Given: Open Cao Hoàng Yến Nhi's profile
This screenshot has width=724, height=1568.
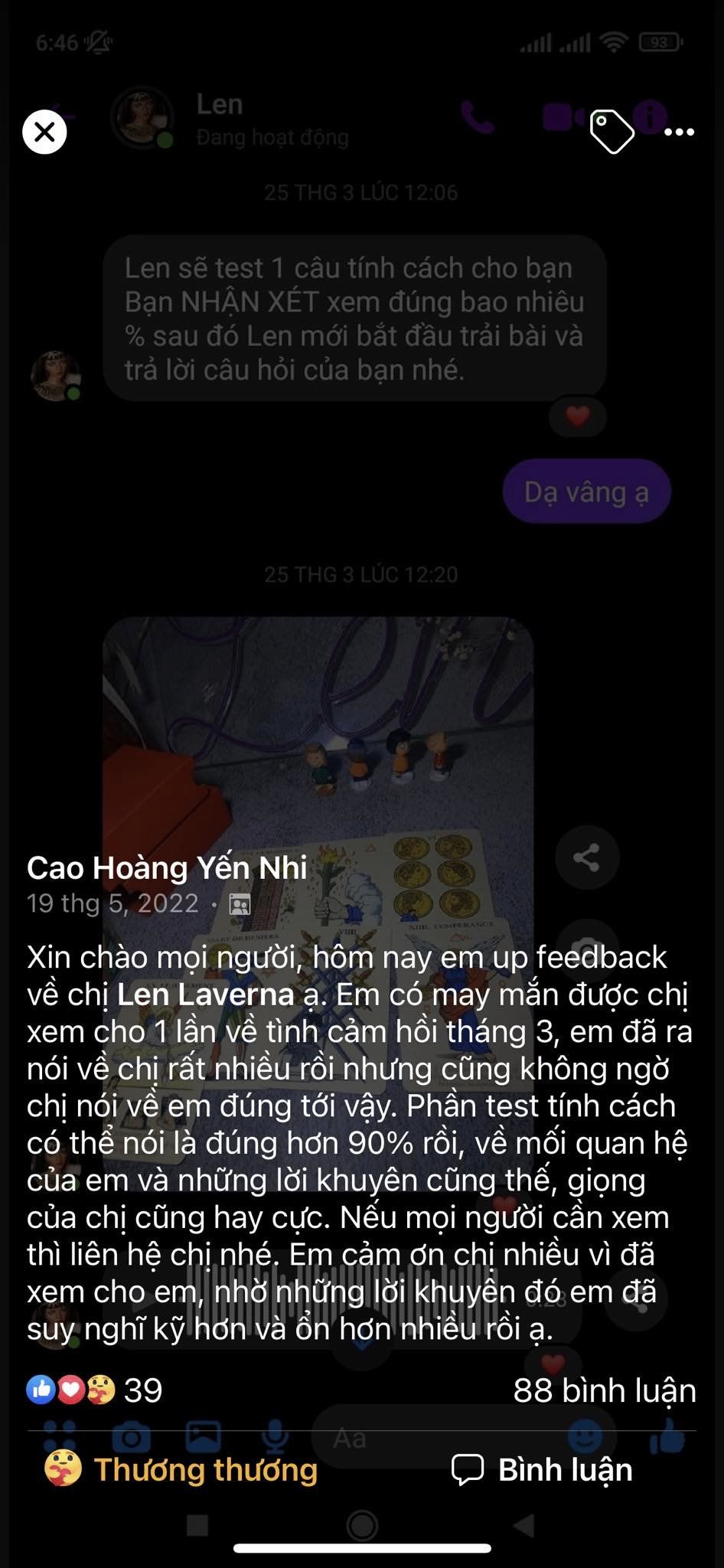Looking at the screenshot, I should click(167, 867).
